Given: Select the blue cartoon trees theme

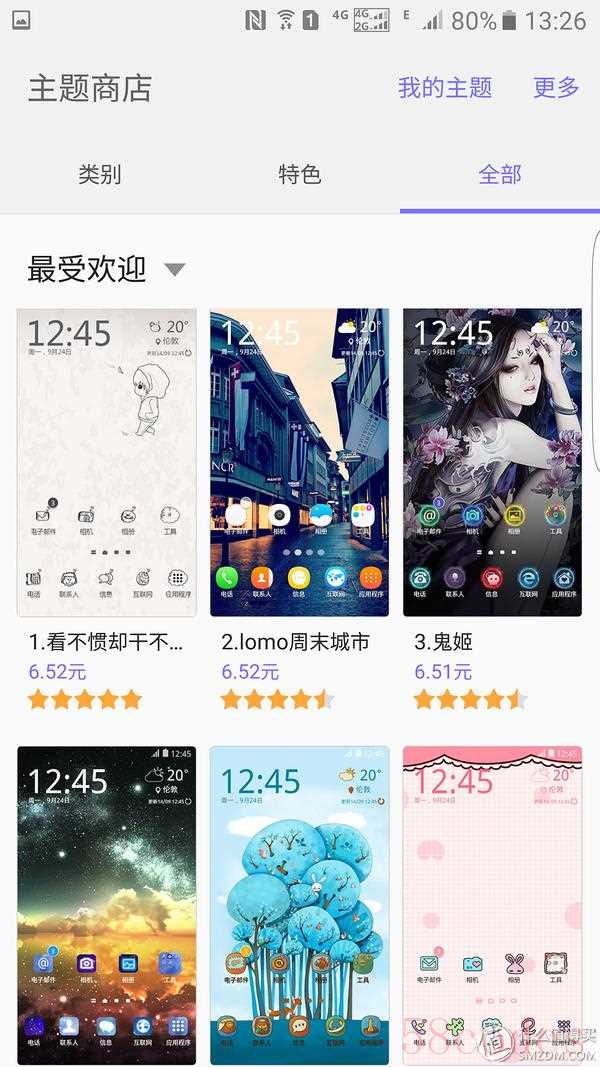Looking at the screenshot, I should (299, 905).
